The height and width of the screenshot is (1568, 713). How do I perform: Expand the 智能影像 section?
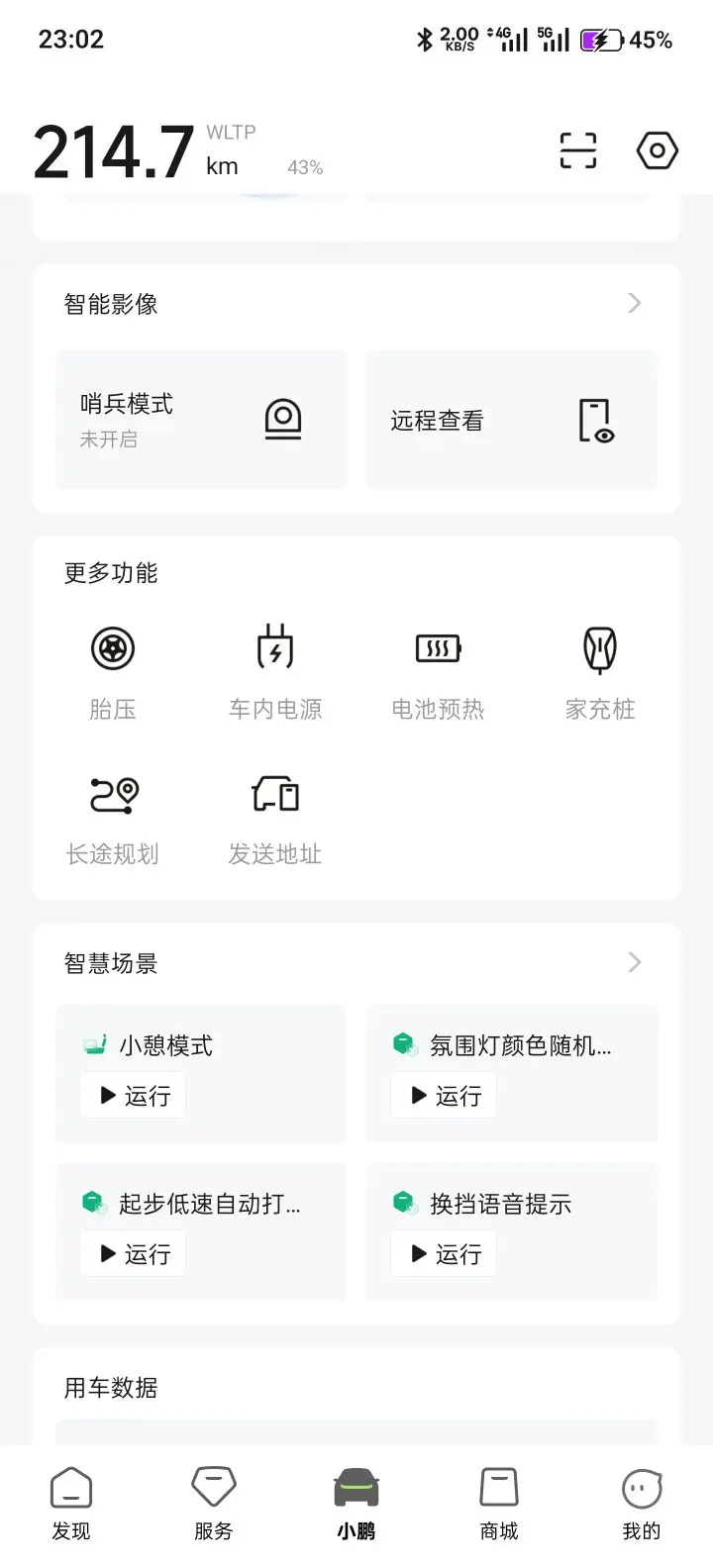(x=635, y=303)
